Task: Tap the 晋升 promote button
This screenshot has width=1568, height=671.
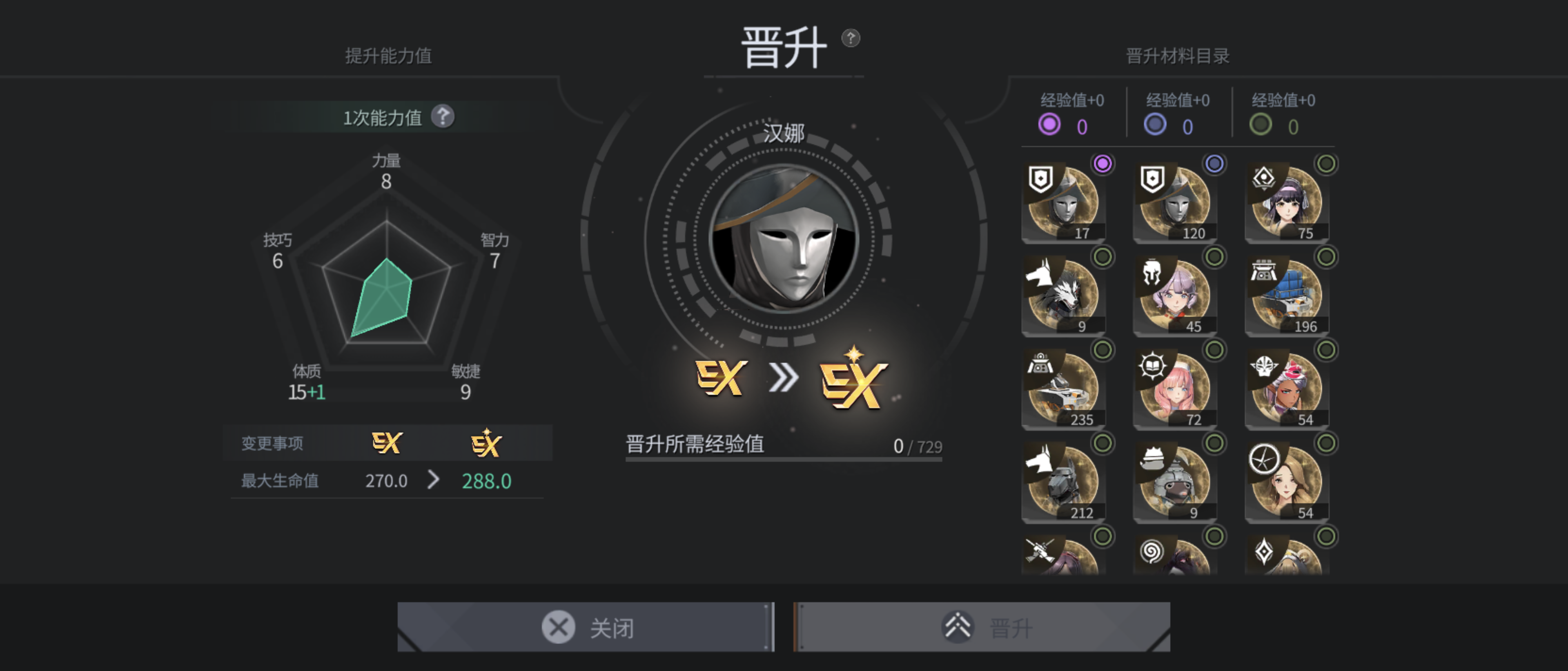Action: [x=982, y=627]
